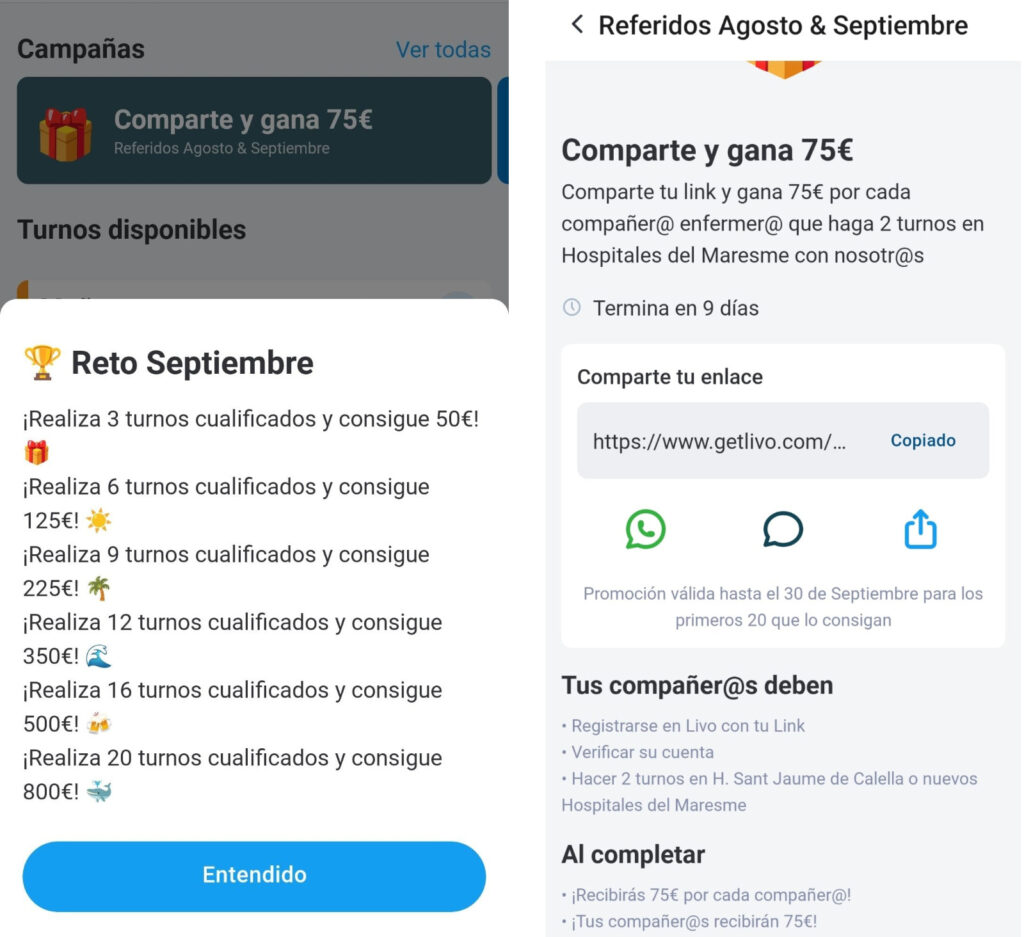Tap the Copiado button next to the link

click(x=922, y=441)
